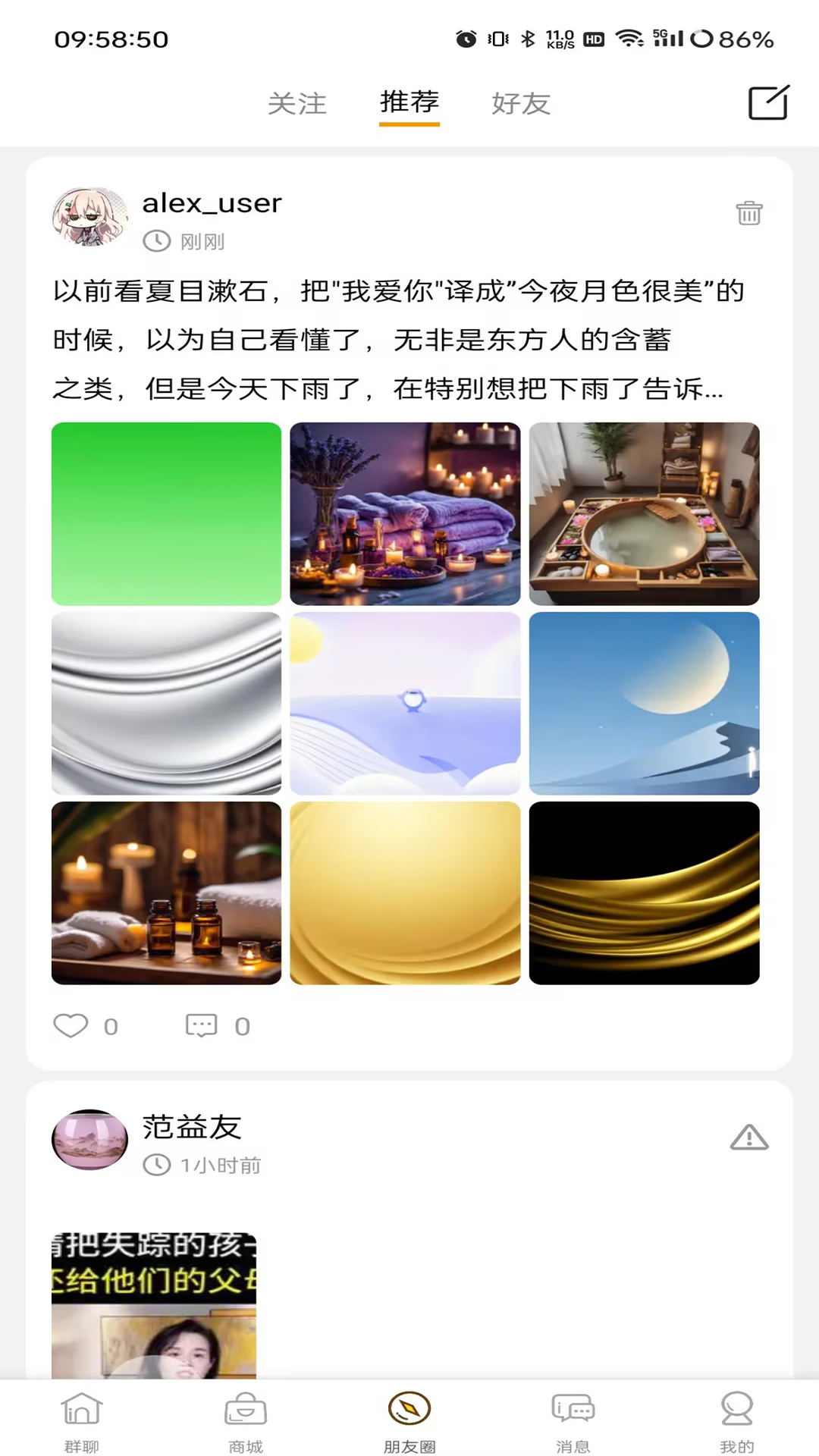Open the comment bubble on alex_user's post
Screen dimensions: 819x1456
[200, 1025]
